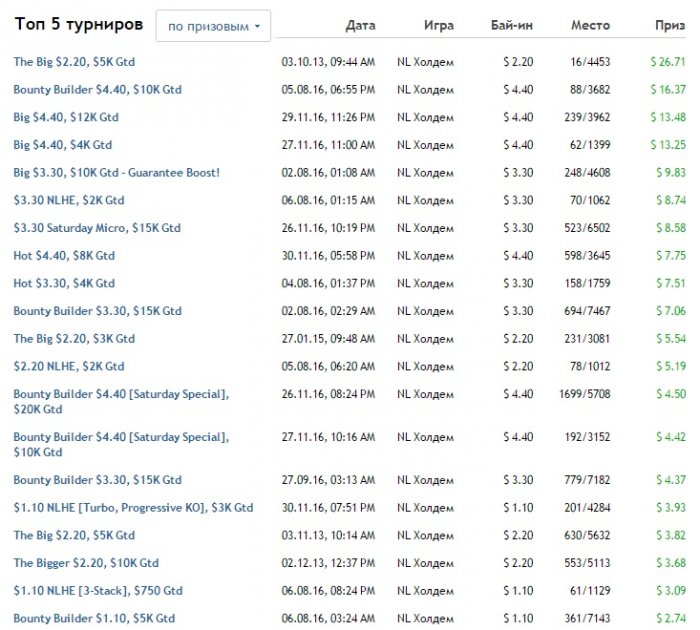Open Bounty Builder $4.40 Saturday Special, $10K Gtd
Image resolution: width=700 pixels, height=630 pixels.
pos(121,438)
